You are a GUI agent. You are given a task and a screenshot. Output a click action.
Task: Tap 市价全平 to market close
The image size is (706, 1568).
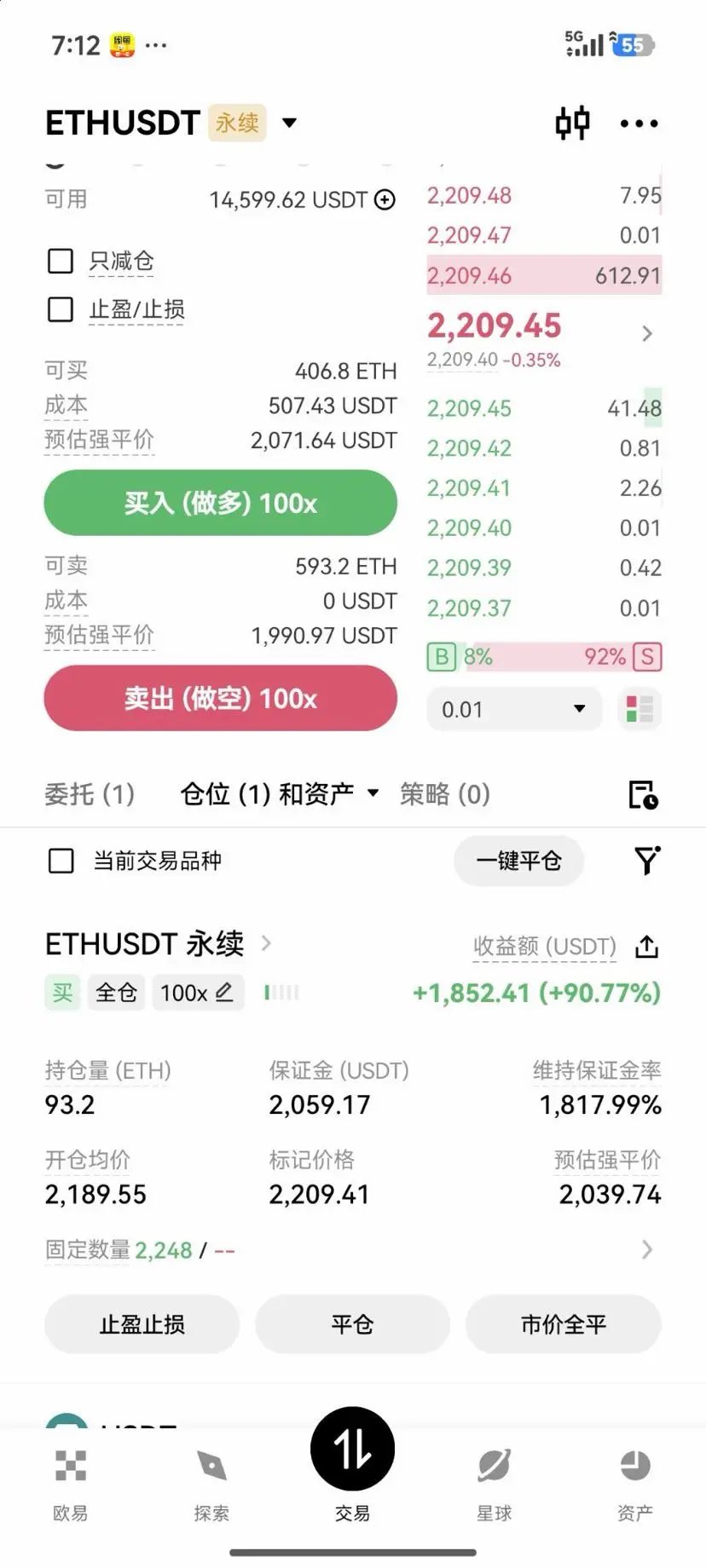(563, 1324)
